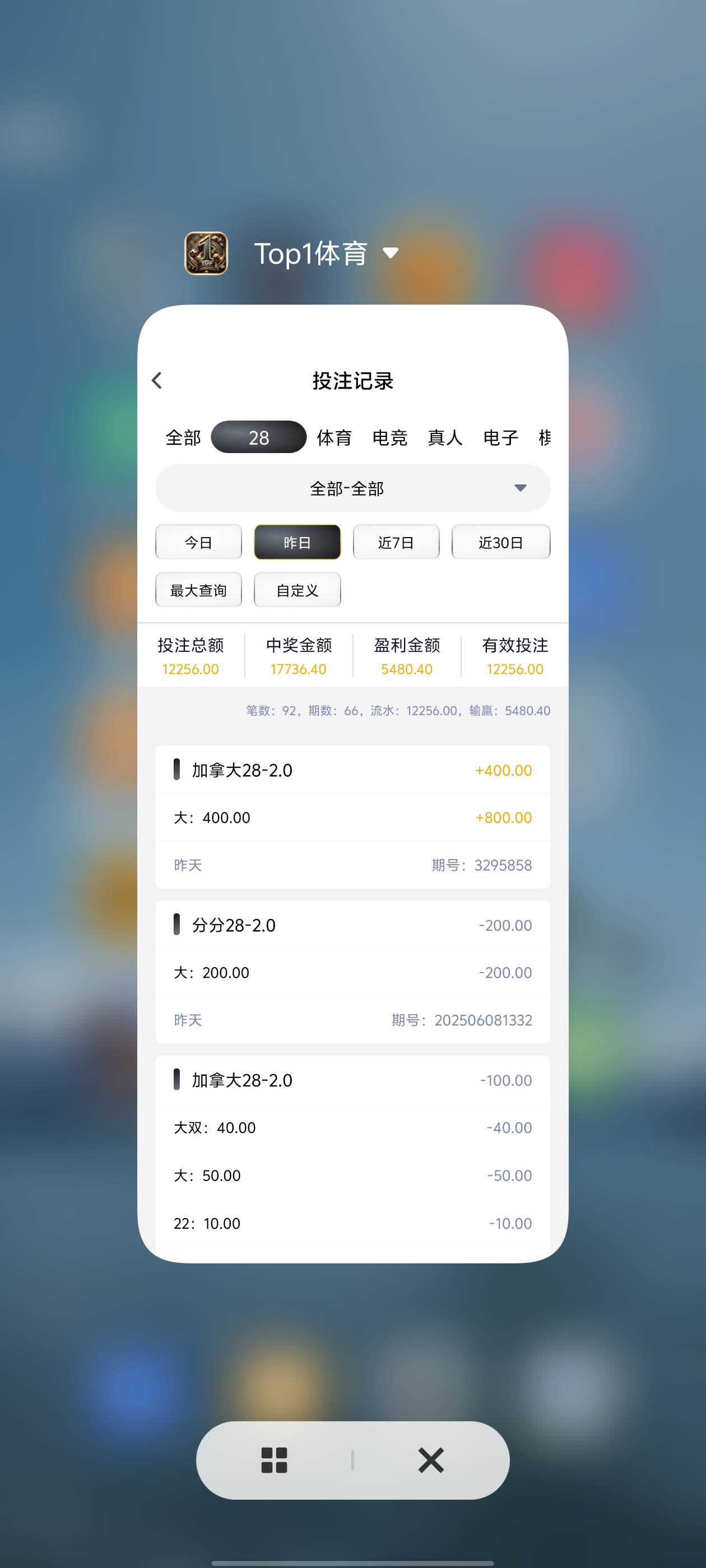Viewport: 706px width, 1568px height.
Task: Open the Top1体育 app dropdown menu
Action: 390,253
